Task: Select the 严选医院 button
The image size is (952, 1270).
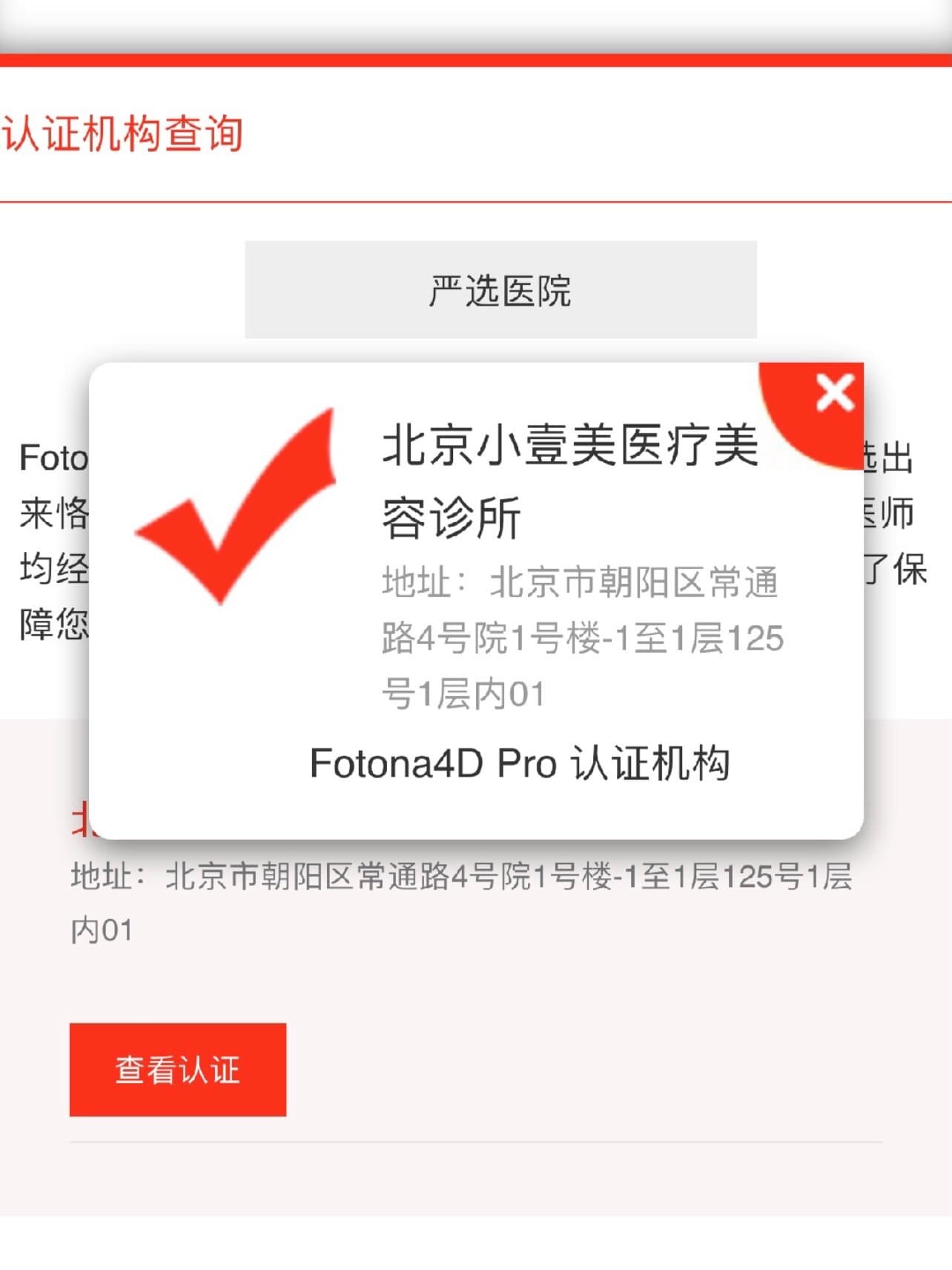Action: coord(500,289)
